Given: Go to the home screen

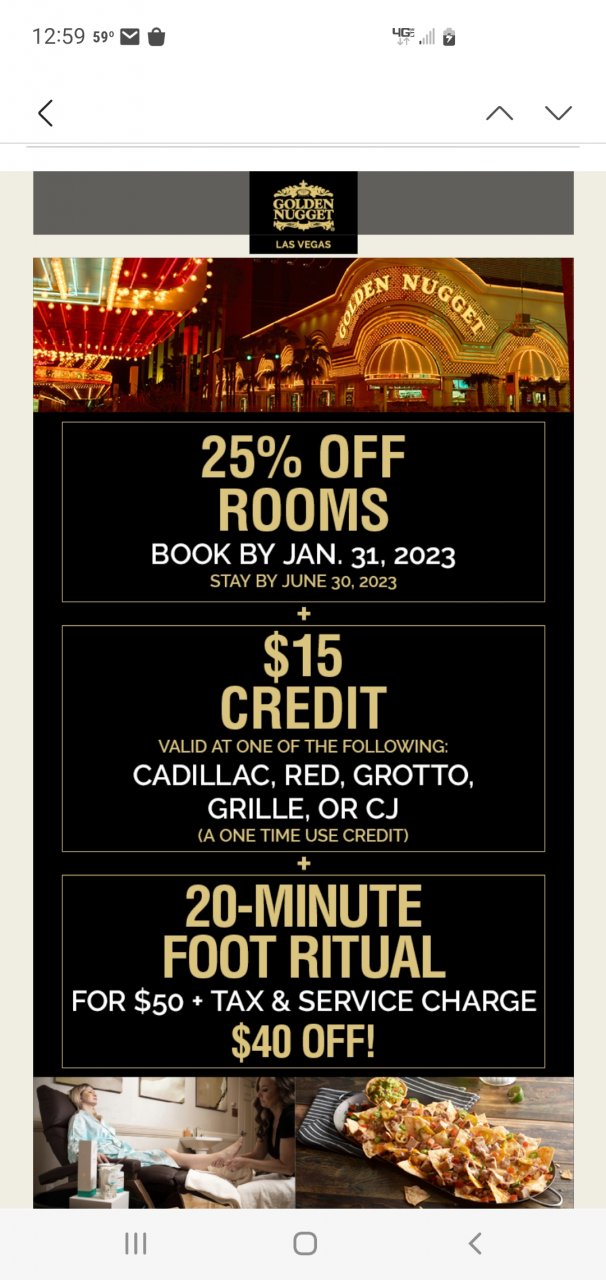Looking at the screenshot, I should [305, 1243].
